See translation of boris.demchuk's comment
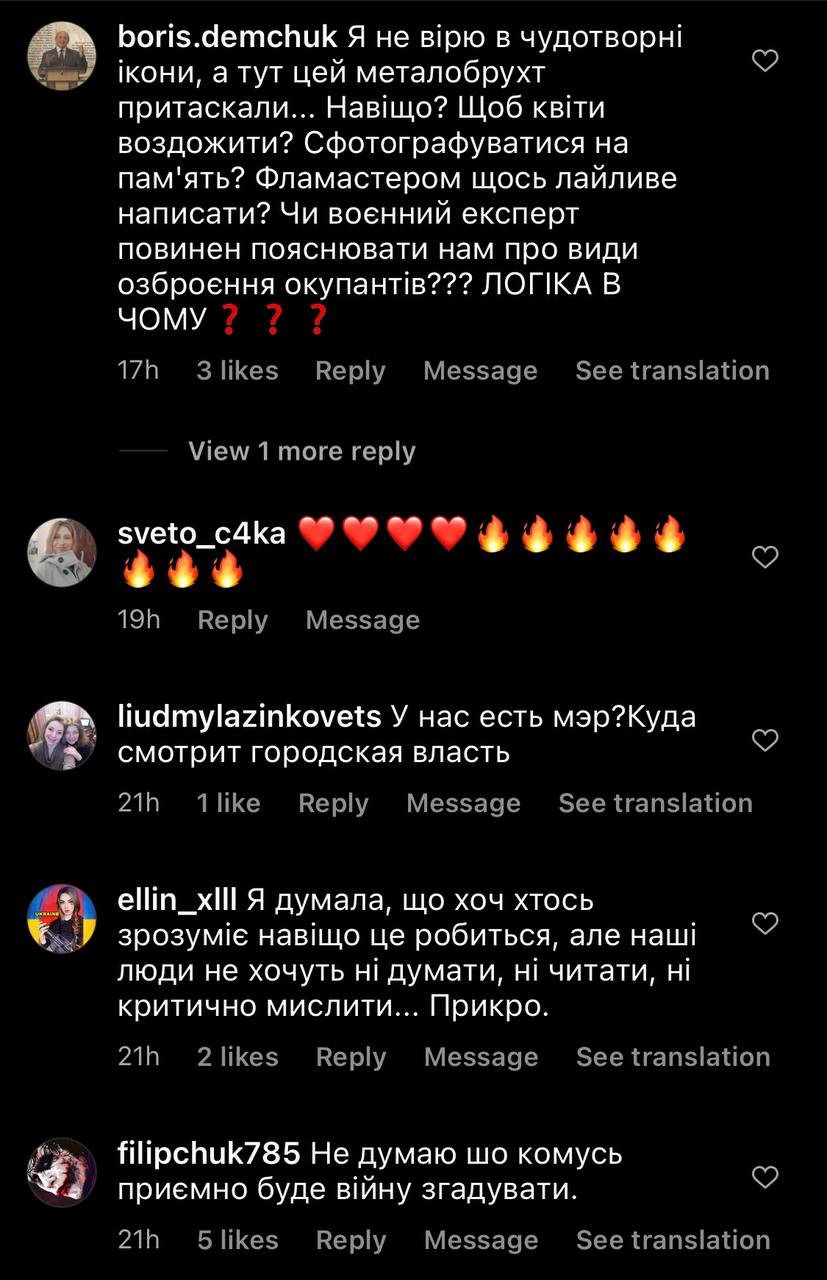Image resolution: width=827 pixels, height=1280 pixels. [672, 371]
